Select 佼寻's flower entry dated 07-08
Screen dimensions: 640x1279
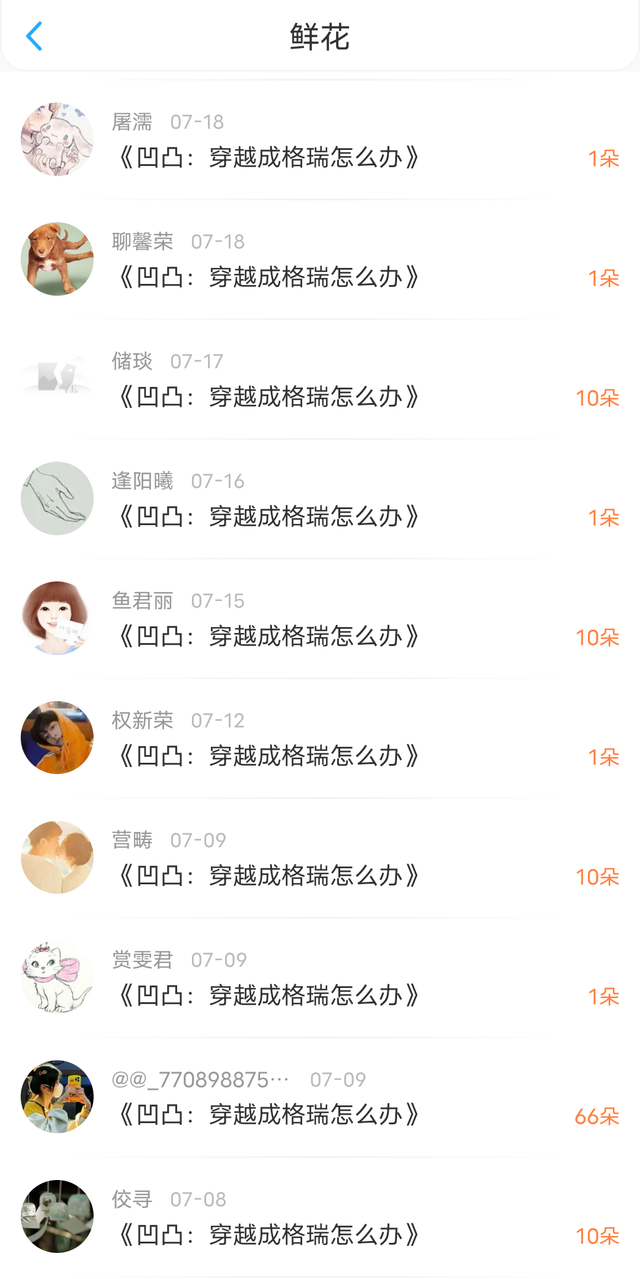[320, 1217]
